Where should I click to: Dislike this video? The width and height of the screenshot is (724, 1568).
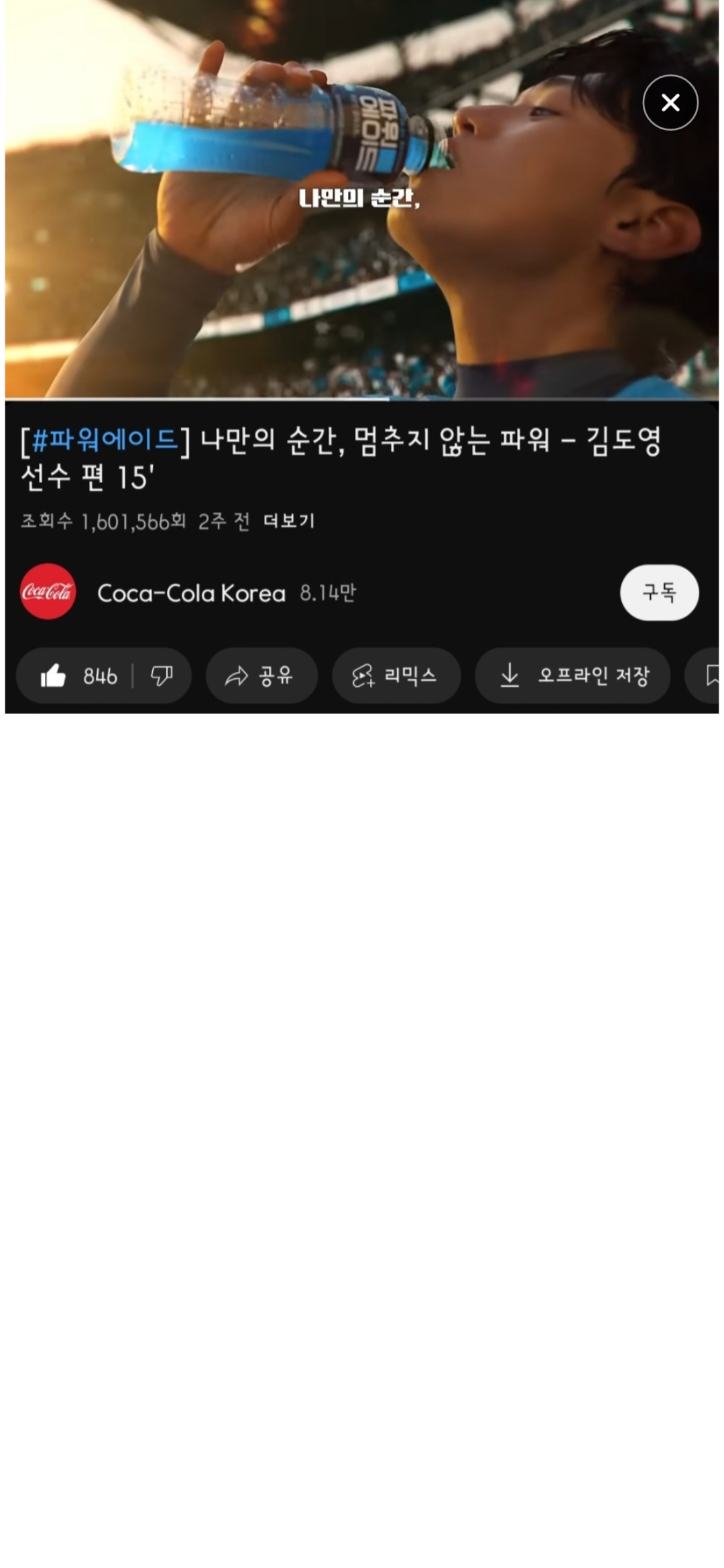click(x=162, y=676)
